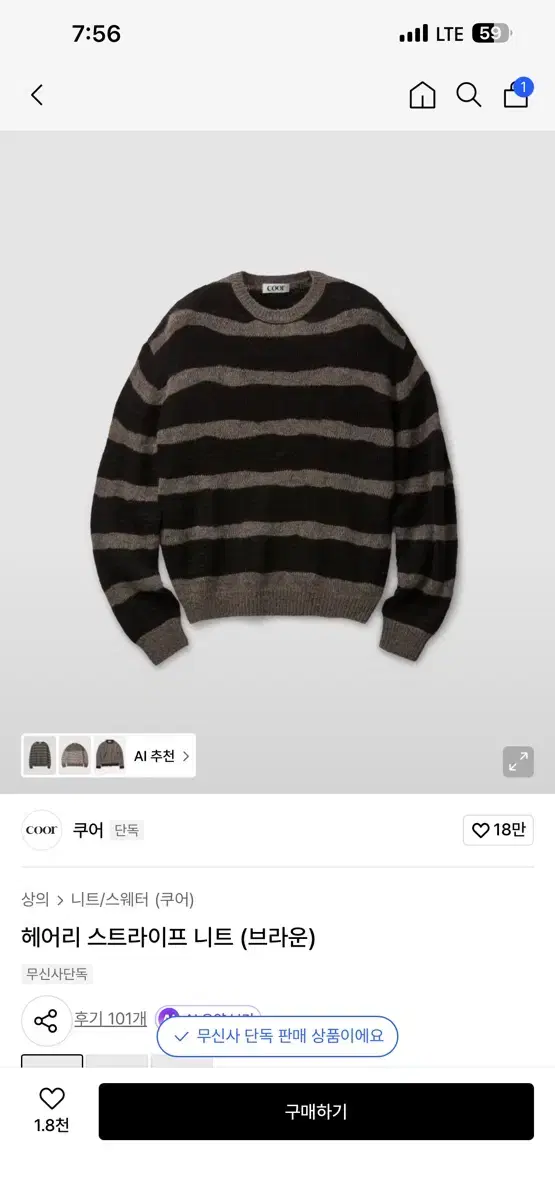Open the 상의 category breadcrumb

[35, 899]
